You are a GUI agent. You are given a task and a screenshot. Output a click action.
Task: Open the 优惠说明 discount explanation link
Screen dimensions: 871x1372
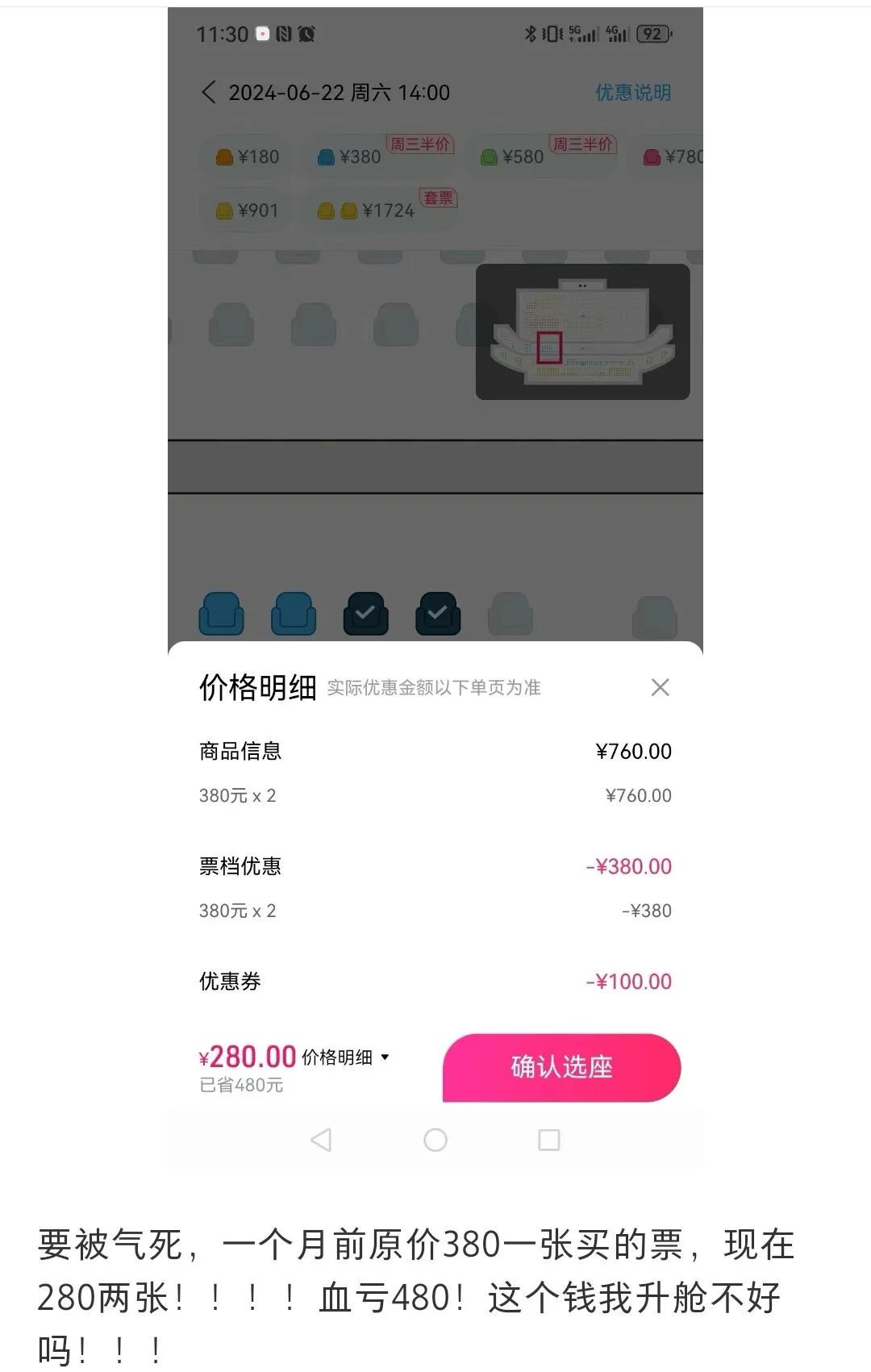633,93
